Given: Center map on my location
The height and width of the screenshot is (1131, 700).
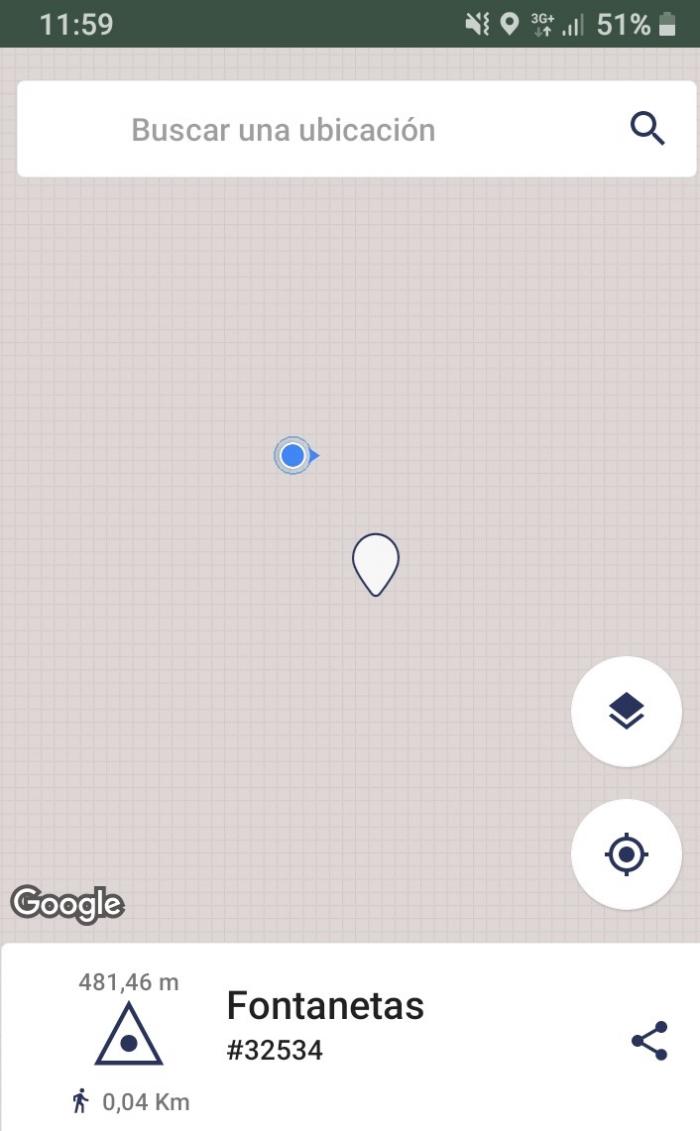Looking at the screenshot, I should click(626, 854).
